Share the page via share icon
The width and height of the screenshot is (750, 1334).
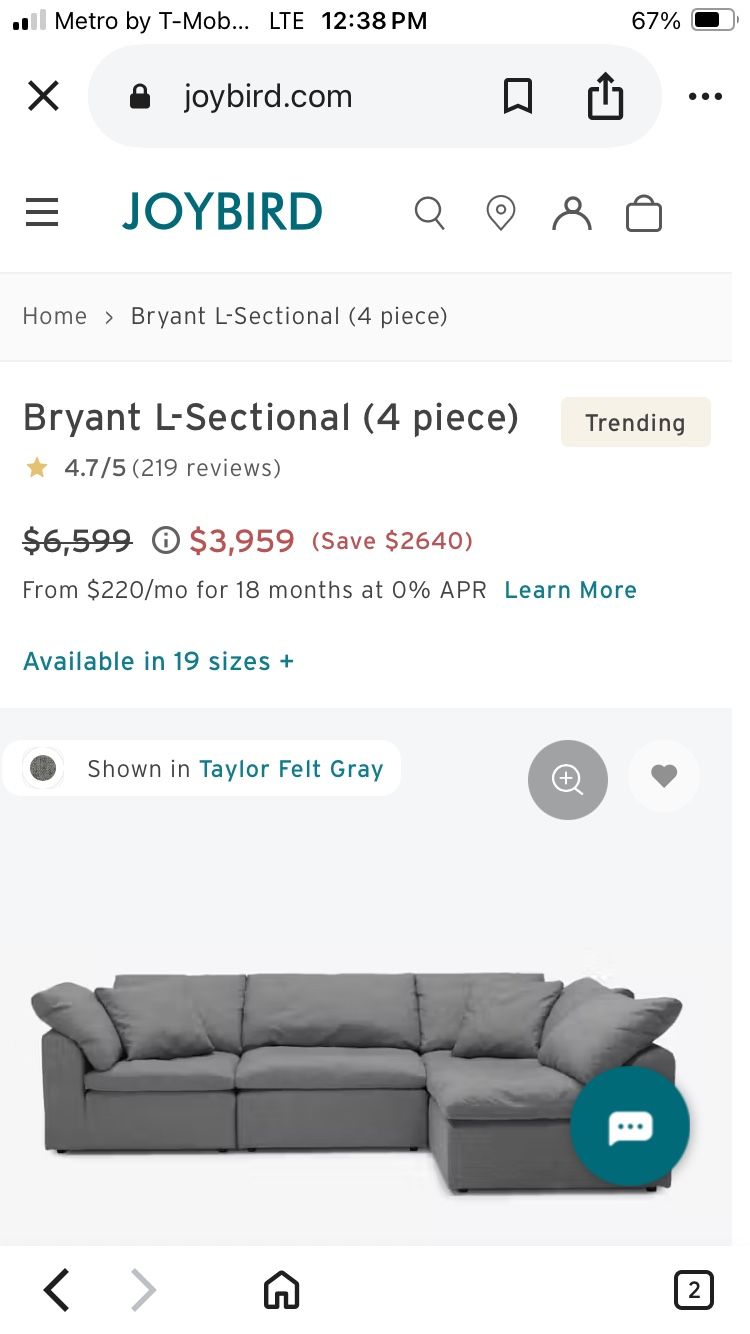[x=604, y=96]
